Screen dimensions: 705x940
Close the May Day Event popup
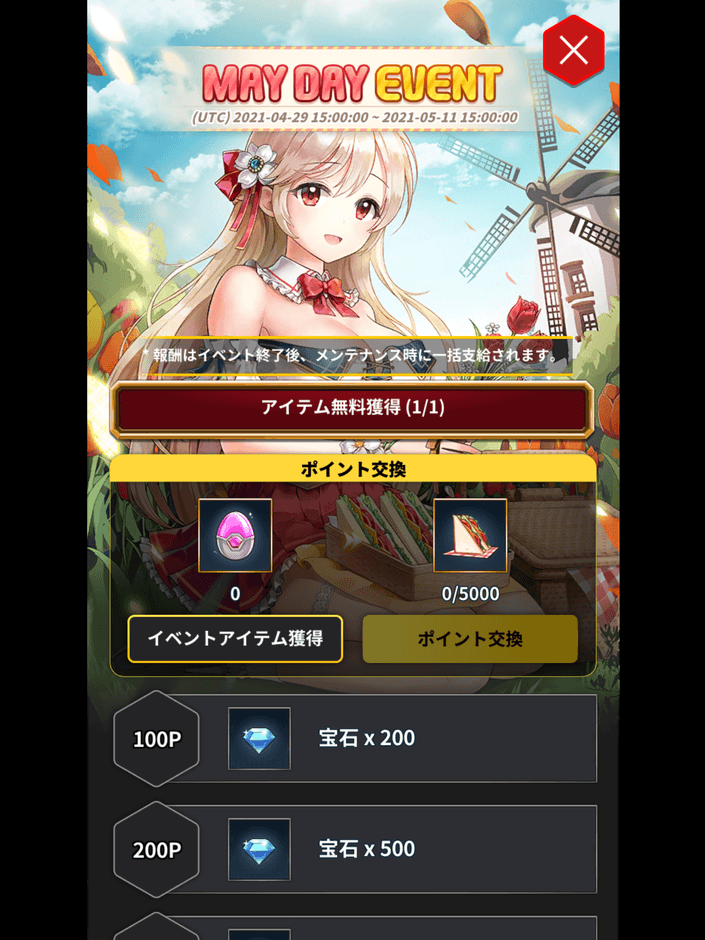click(573, 51)
